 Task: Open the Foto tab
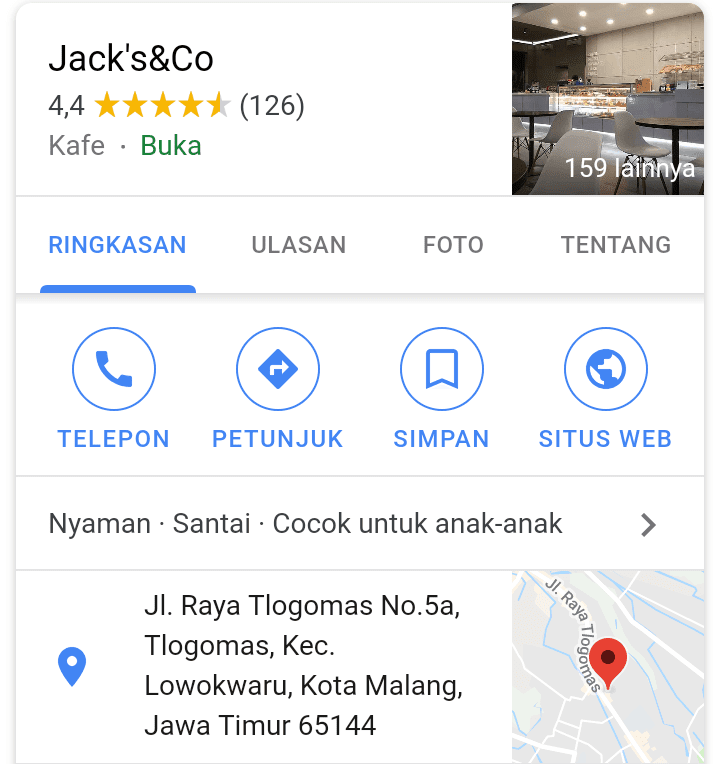coord(453,245)
